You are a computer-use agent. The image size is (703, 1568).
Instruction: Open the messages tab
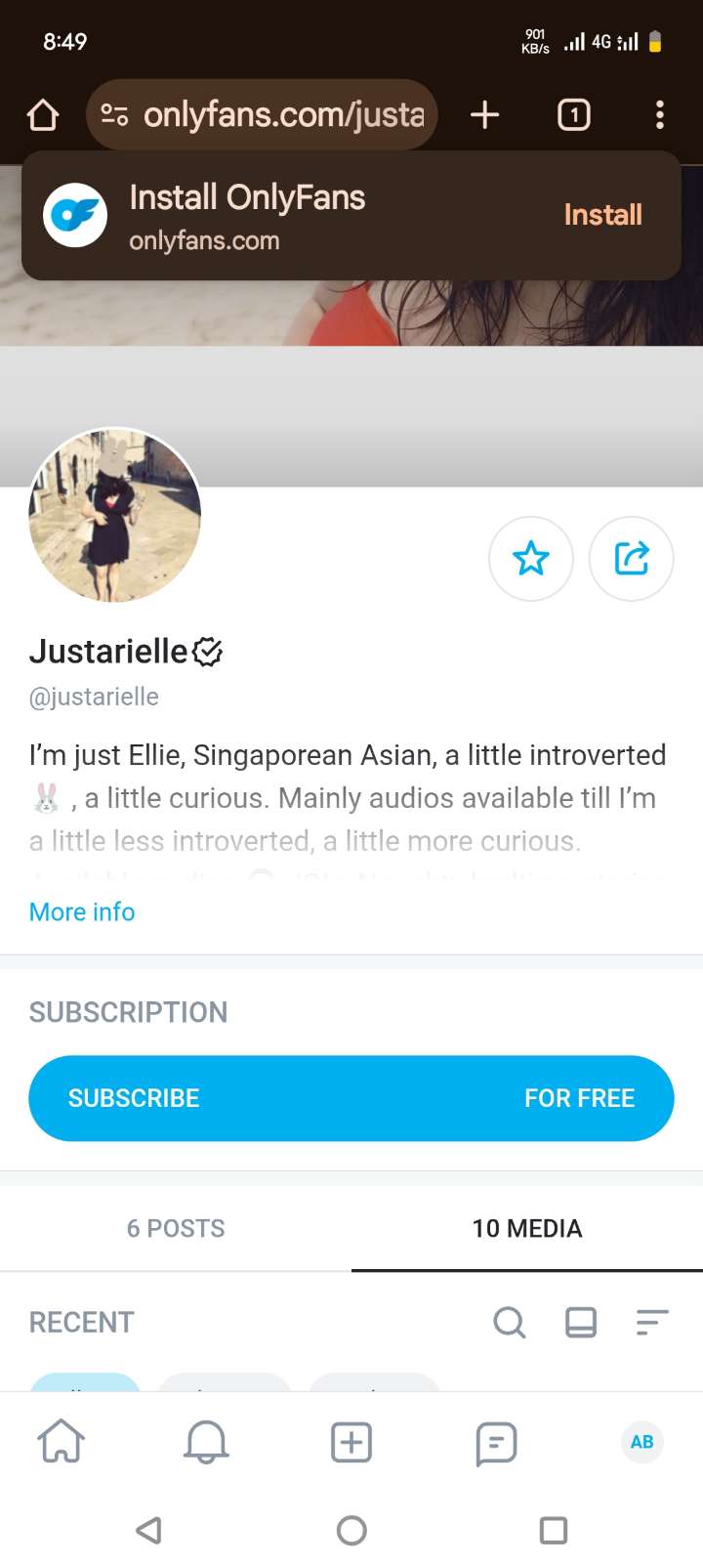[x=496, y=1442]
